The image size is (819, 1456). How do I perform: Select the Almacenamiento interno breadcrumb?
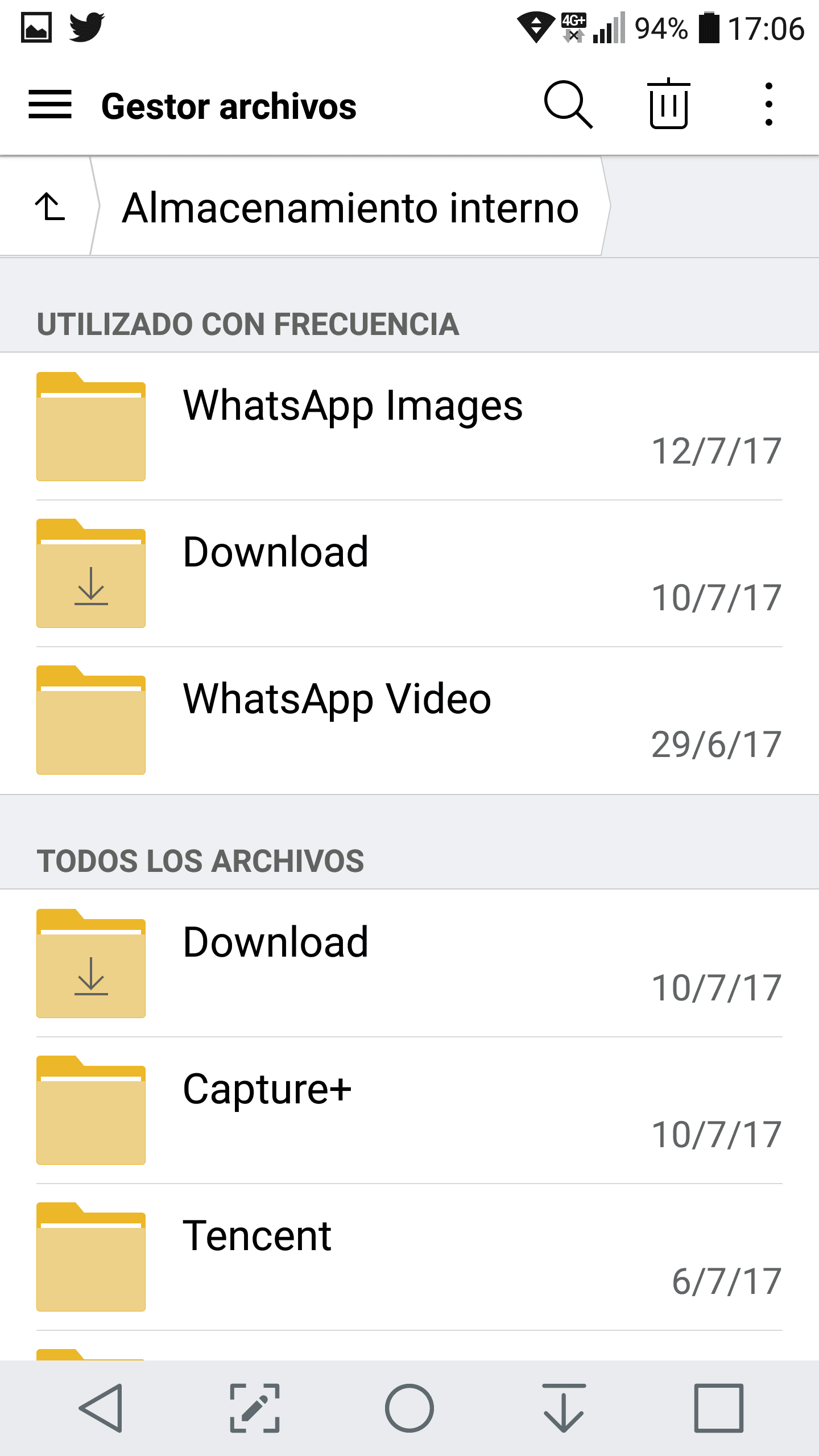(x=350, y=207)
